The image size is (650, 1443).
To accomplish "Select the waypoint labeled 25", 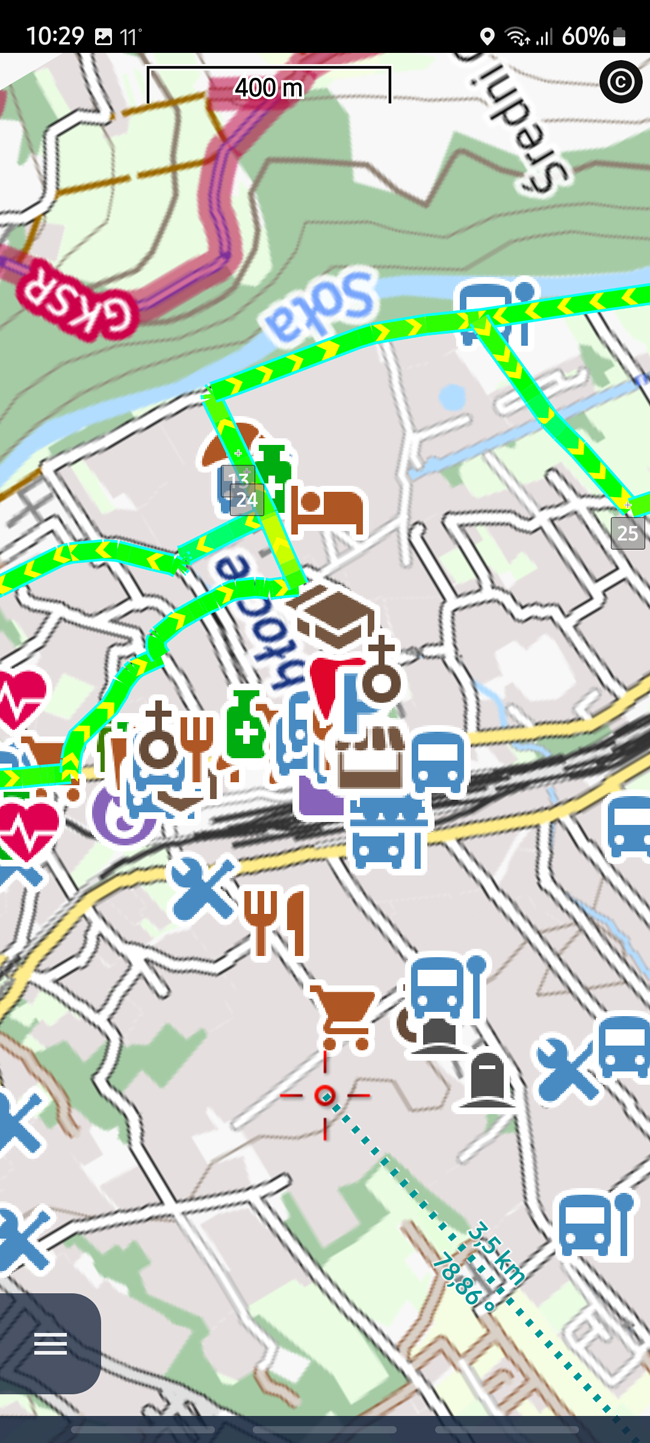I will (x=628, y=533).
